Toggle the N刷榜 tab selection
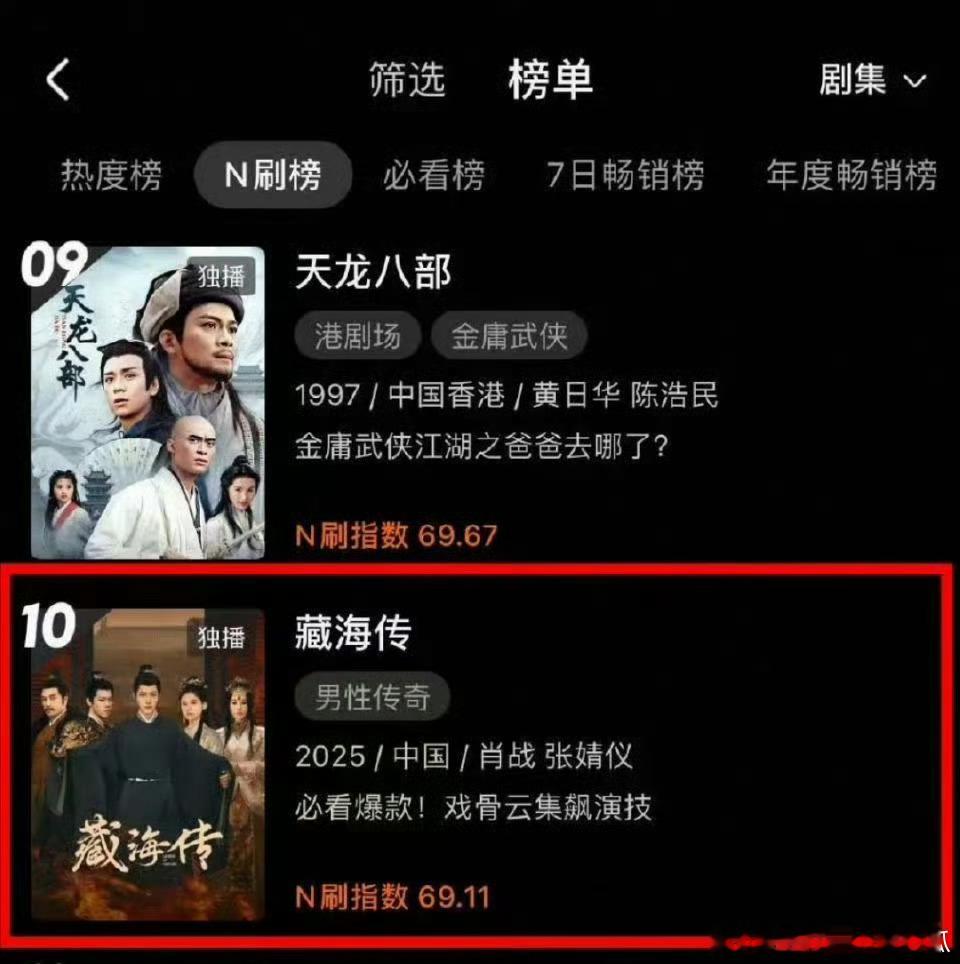This screenshot has height=964, width=960. pyautogui.click(x=272, y=173)
